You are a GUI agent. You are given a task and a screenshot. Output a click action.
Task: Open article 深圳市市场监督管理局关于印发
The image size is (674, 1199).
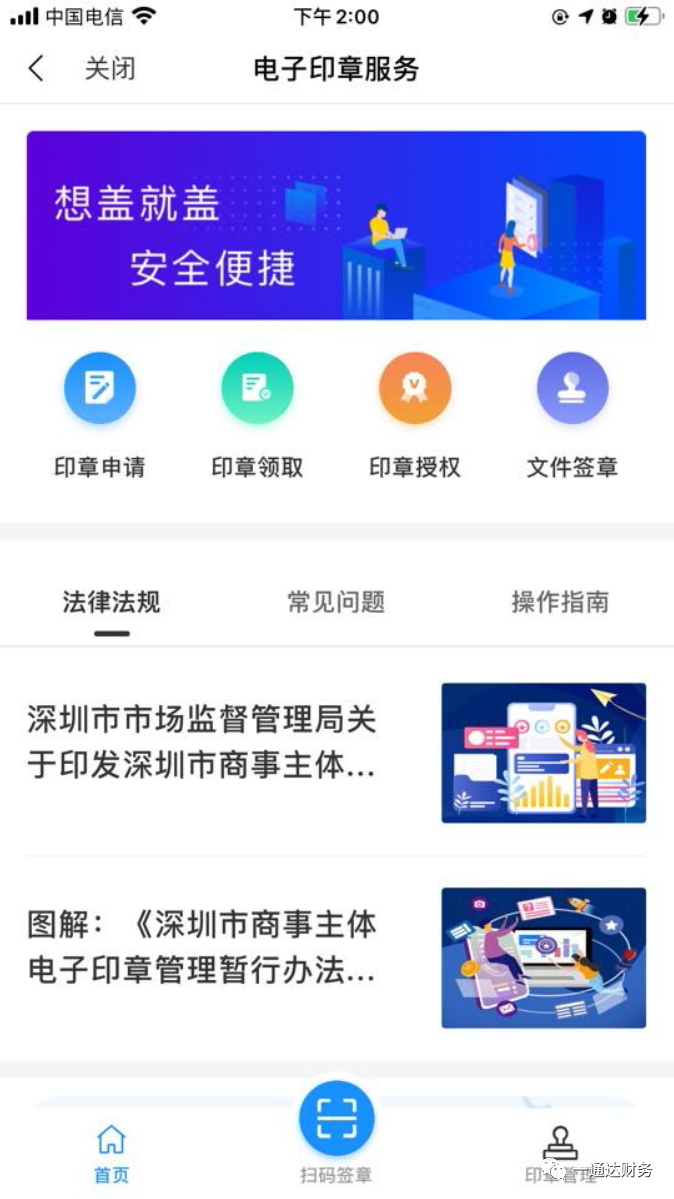336,752
